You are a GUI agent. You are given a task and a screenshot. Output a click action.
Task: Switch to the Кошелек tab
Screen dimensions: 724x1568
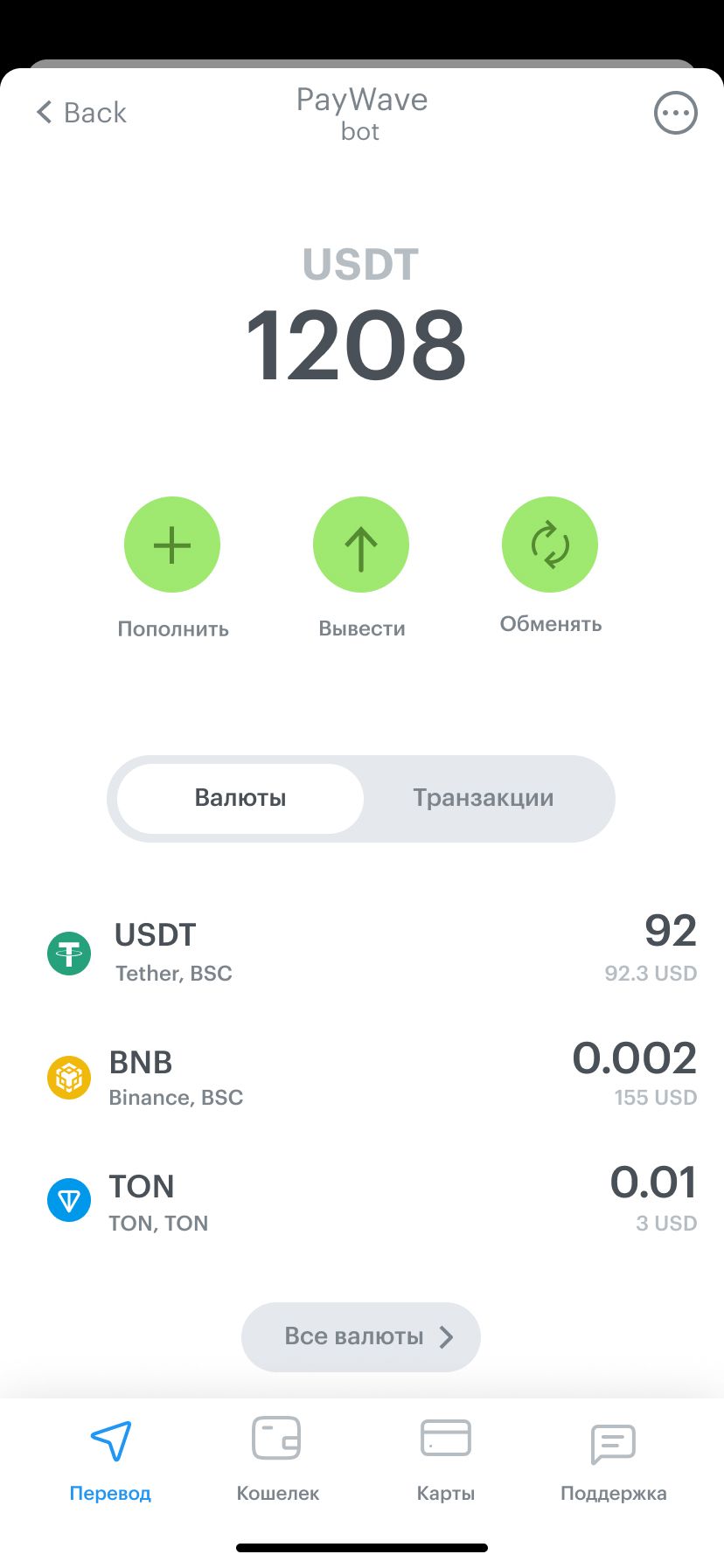coord(277,1460)
